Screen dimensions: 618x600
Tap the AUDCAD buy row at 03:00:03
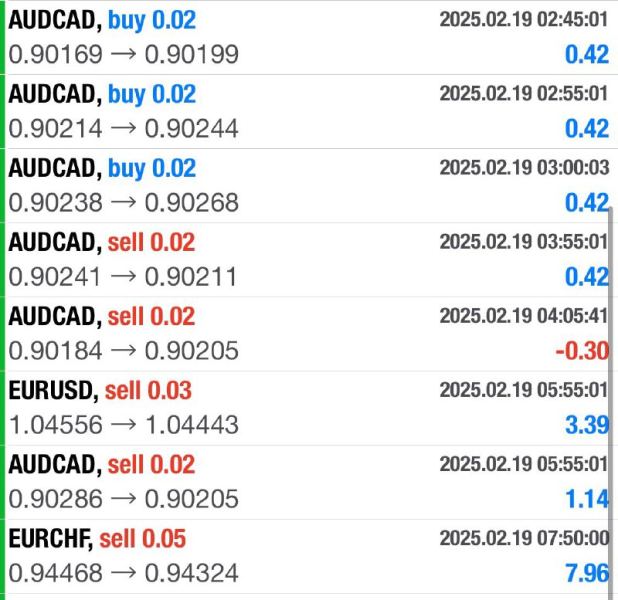pyautogui.click(x=308, y=185)
